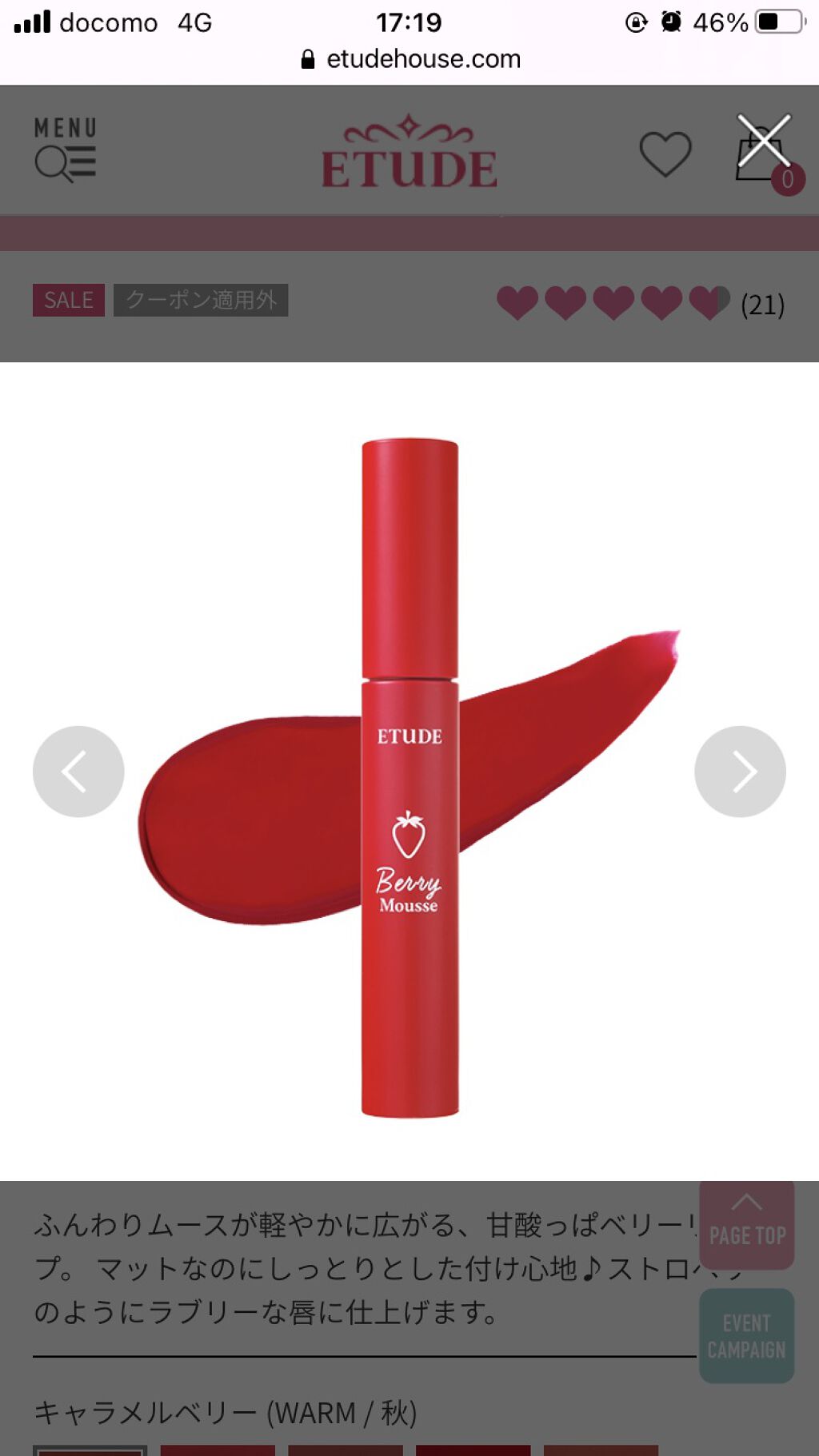The height and width of the screenshot is (1456, 819).
Task: Tap the etudehouse.com address bar
Action: pos(410,59)
